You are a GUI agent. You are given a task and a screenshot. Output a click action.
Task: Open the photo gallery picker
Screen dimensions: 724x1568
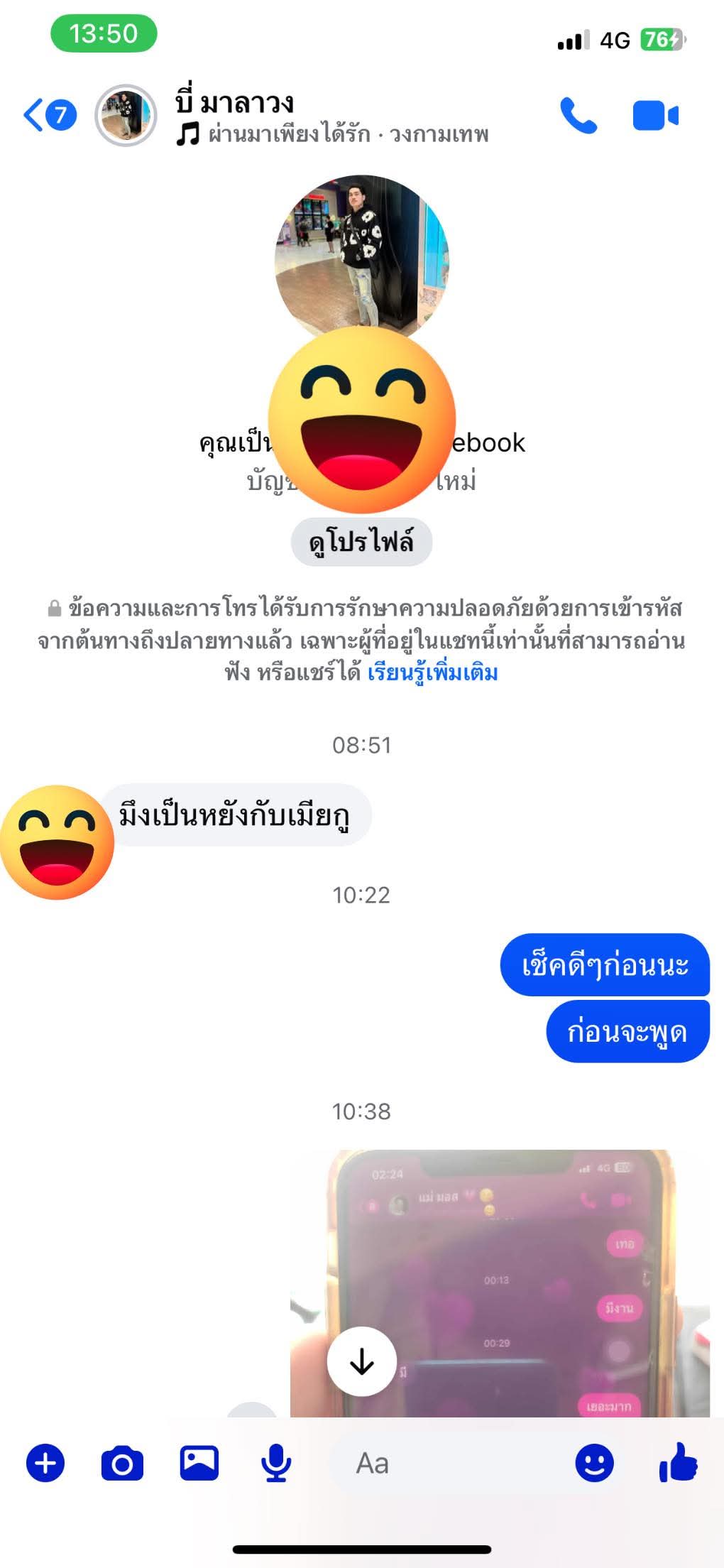point(199,1464)
